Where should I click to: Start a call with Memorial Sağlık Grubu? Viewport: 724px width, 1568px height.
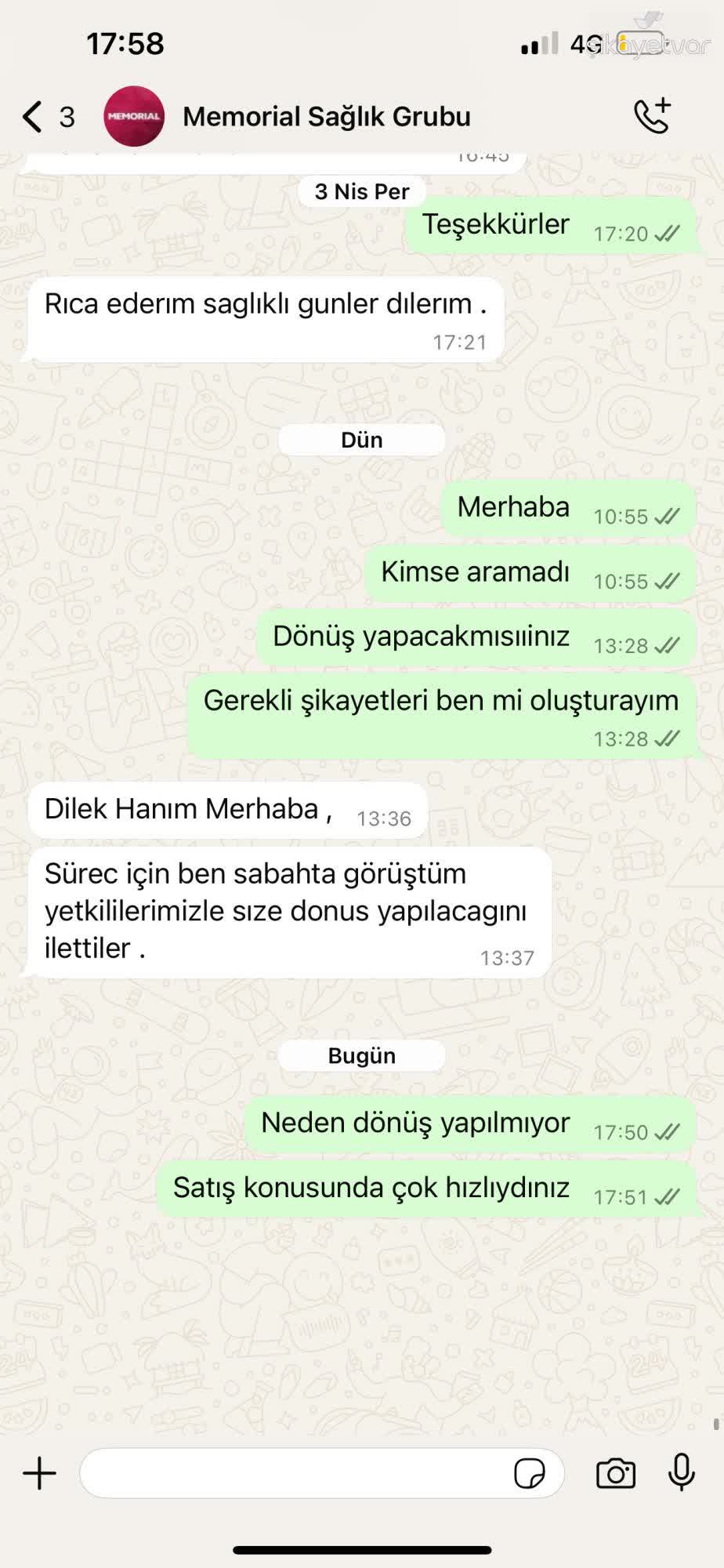pyautogui.click(x=653, y=115)
